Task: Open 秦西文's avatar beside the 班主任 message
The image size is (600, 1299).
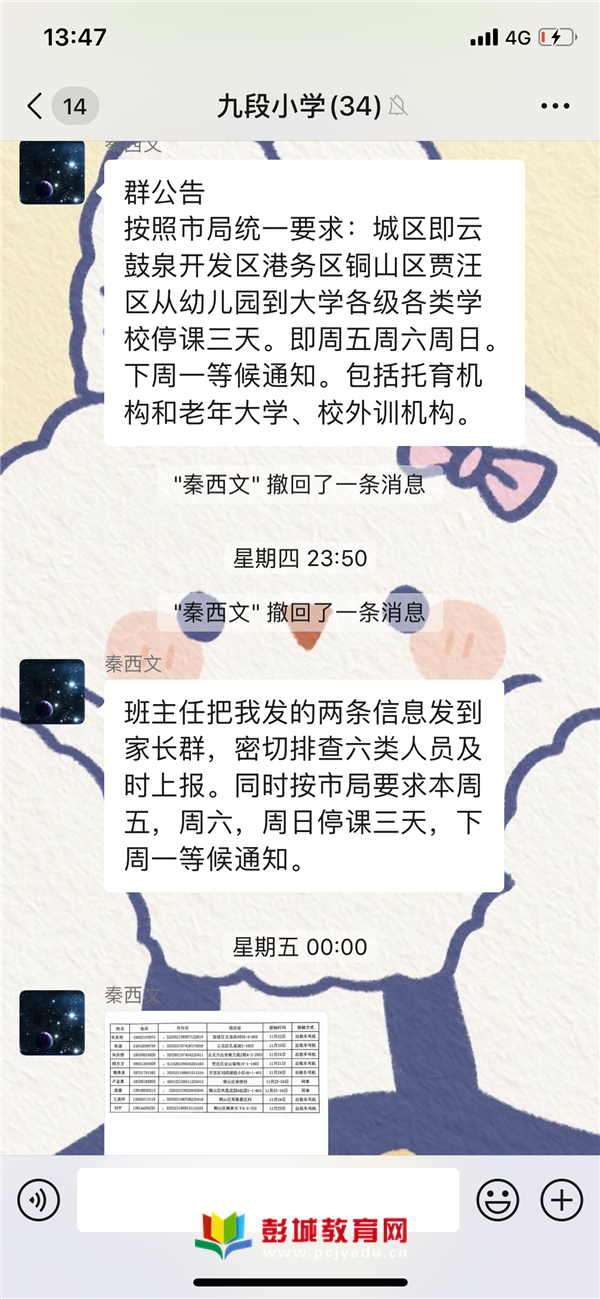Action: pos(52,691)
